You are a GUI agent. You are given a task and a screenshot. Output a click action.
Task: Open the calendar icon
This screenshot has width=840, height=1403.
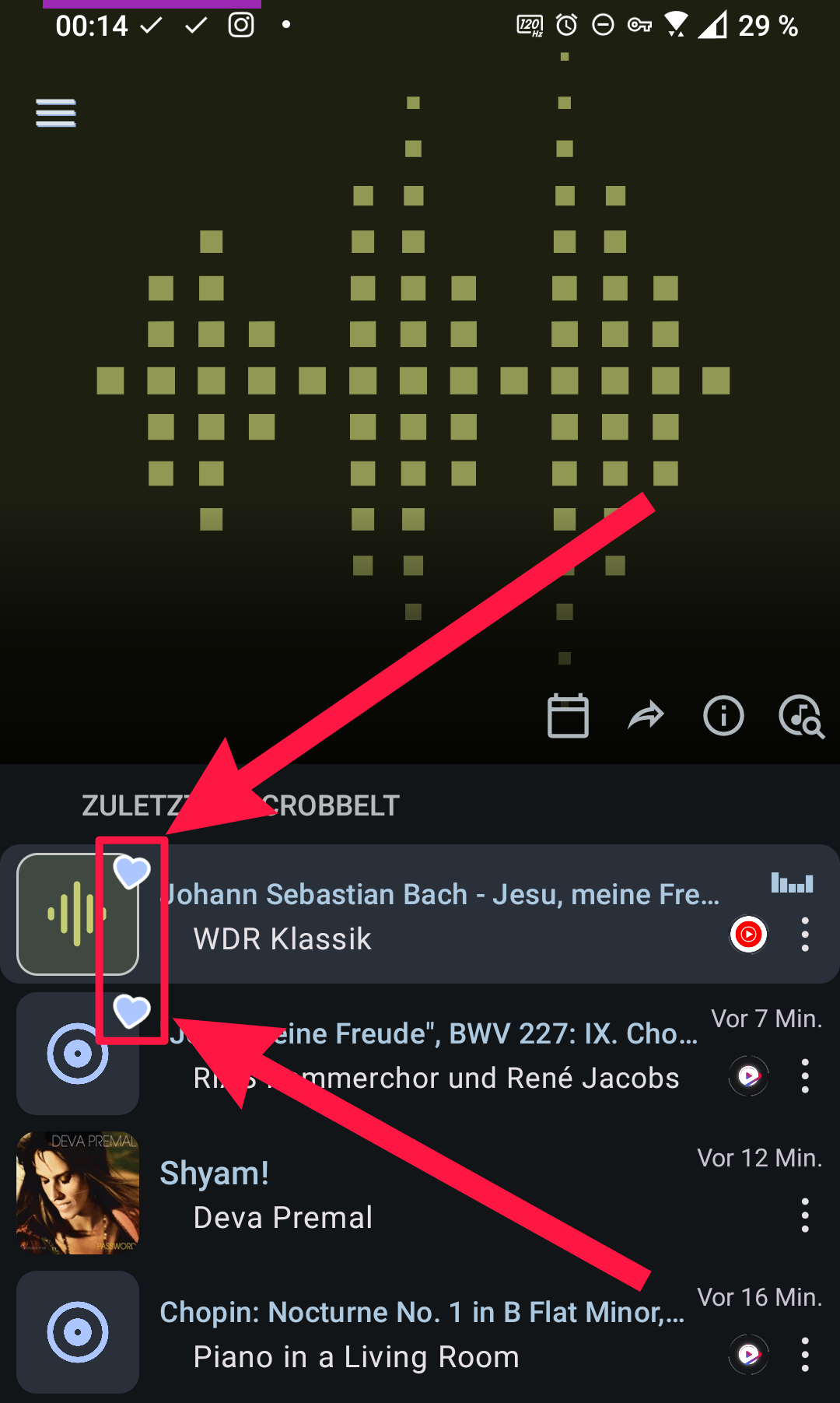click(x=568, y=715)
